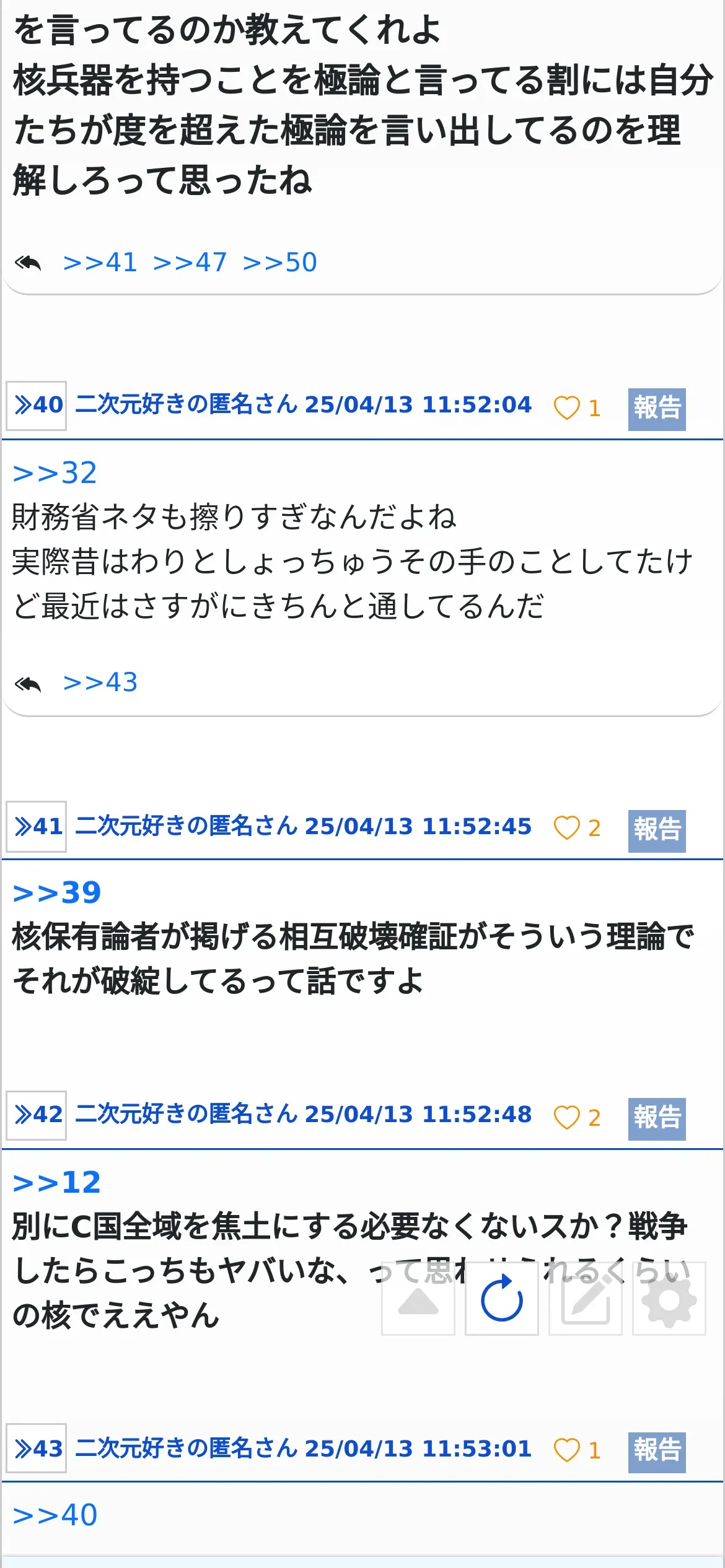Like post 40 with the heart icon

point(566,407)
